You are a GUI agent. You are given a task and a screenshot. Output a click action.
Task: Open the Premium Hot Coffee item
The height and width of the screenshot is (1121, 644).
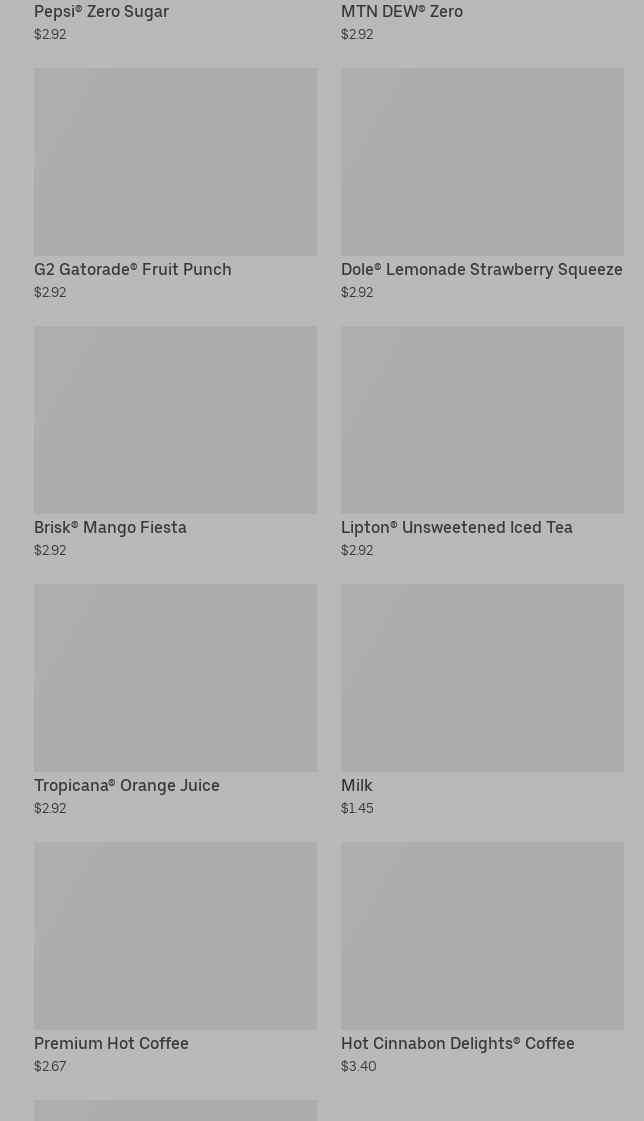tap(175, 936)
